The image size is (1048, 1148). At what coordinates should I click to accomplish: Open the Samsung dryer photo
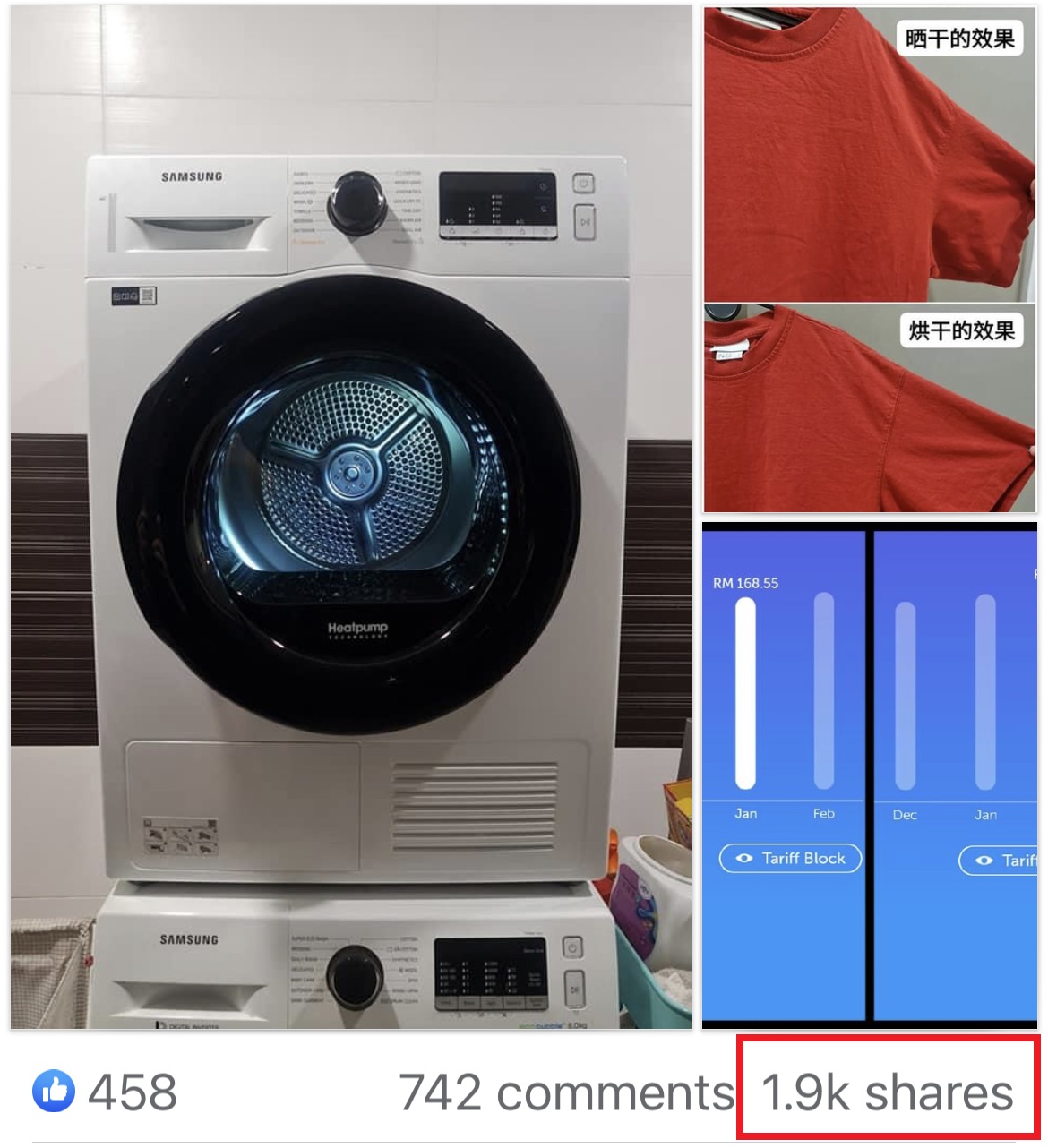[351, 518]
